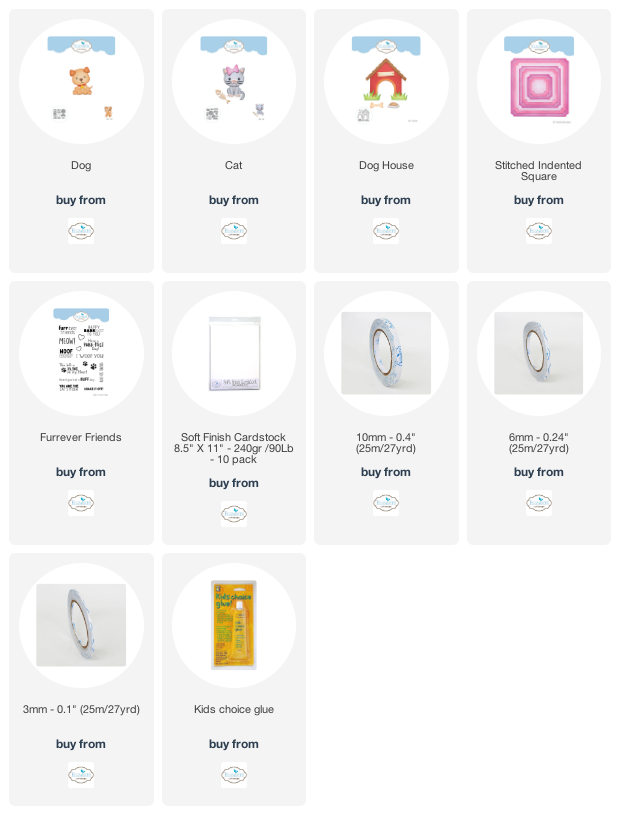Tap the store logo under Dog

click(x=81, y=231)
